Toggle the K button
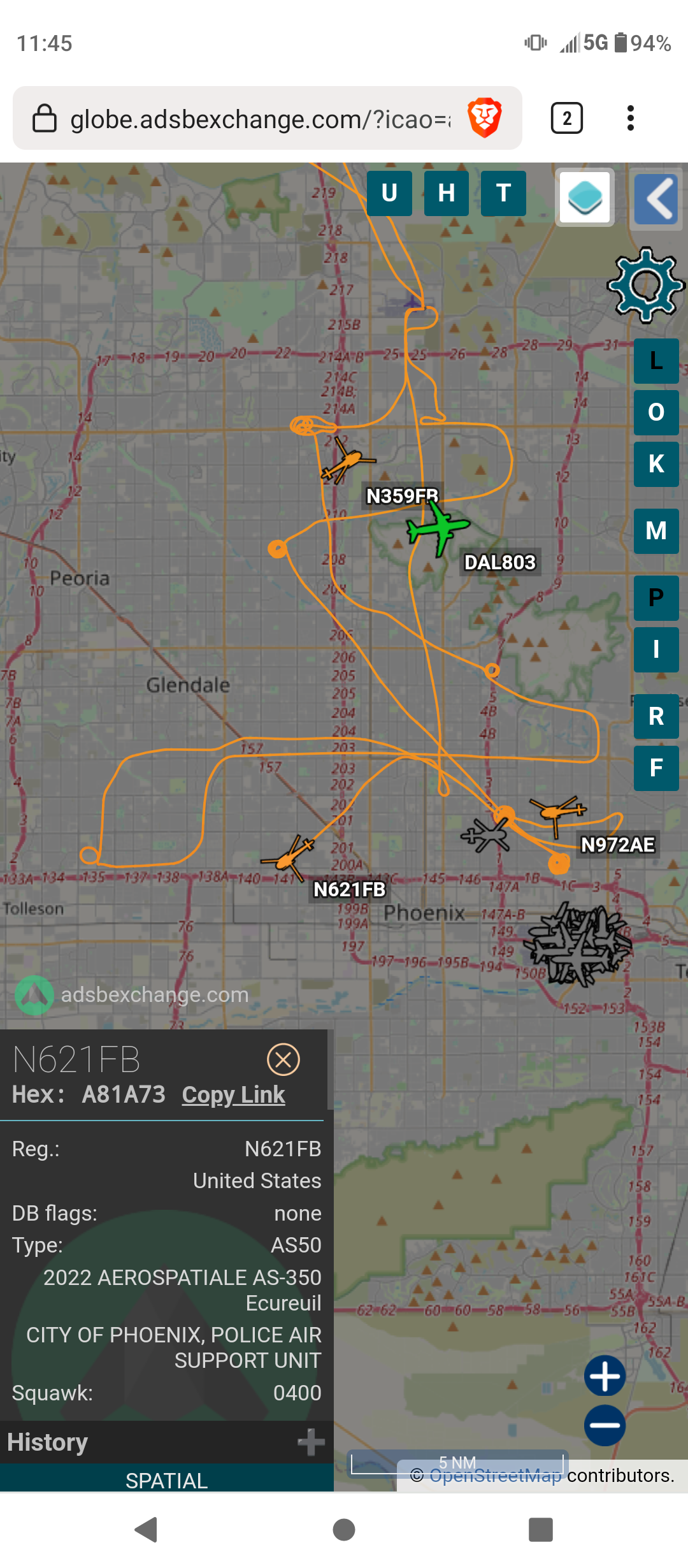 coord(656,464)
